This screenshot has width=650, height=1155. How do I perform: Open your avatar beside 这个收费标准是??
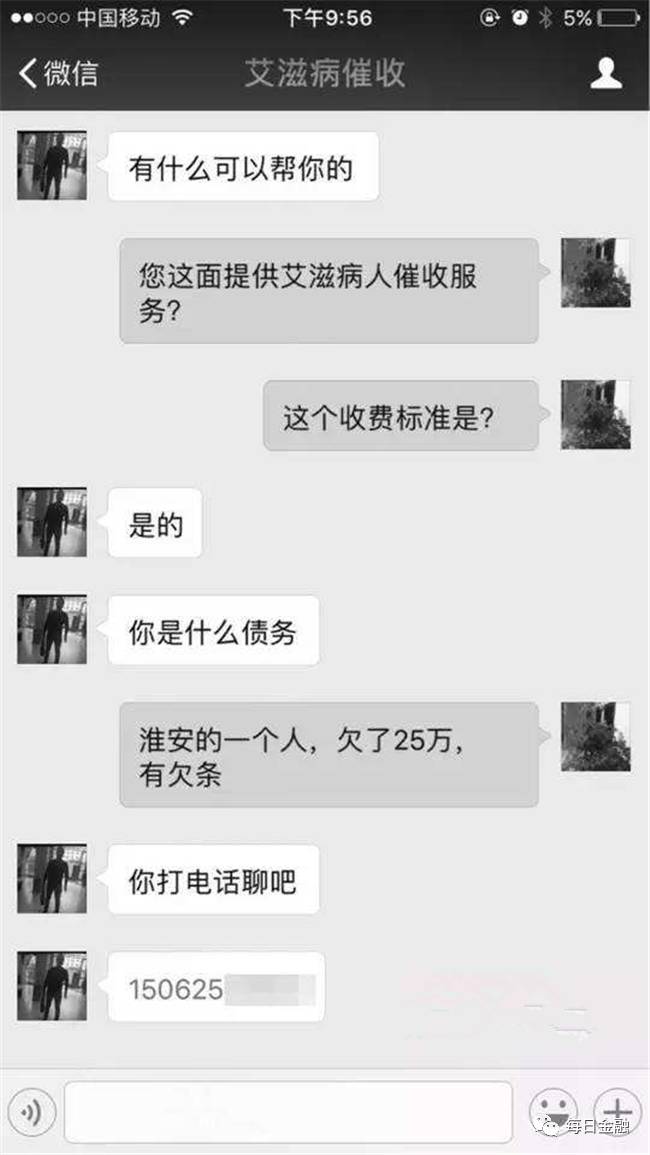[x=595, y=414]
